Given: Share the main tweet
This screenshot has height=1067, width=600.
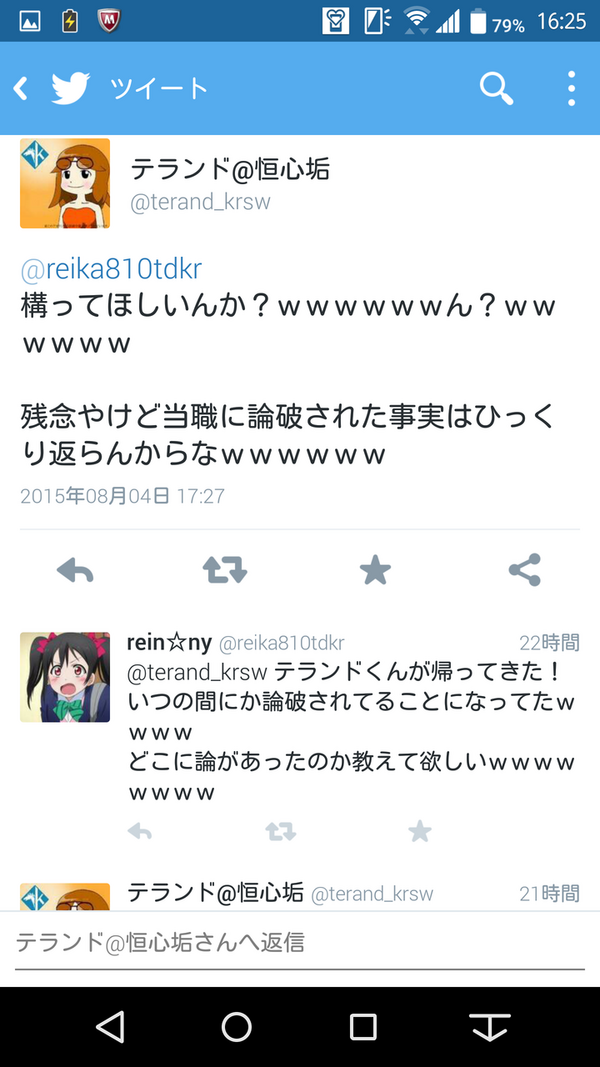Looking at the screenshot, I should point(524,570).
